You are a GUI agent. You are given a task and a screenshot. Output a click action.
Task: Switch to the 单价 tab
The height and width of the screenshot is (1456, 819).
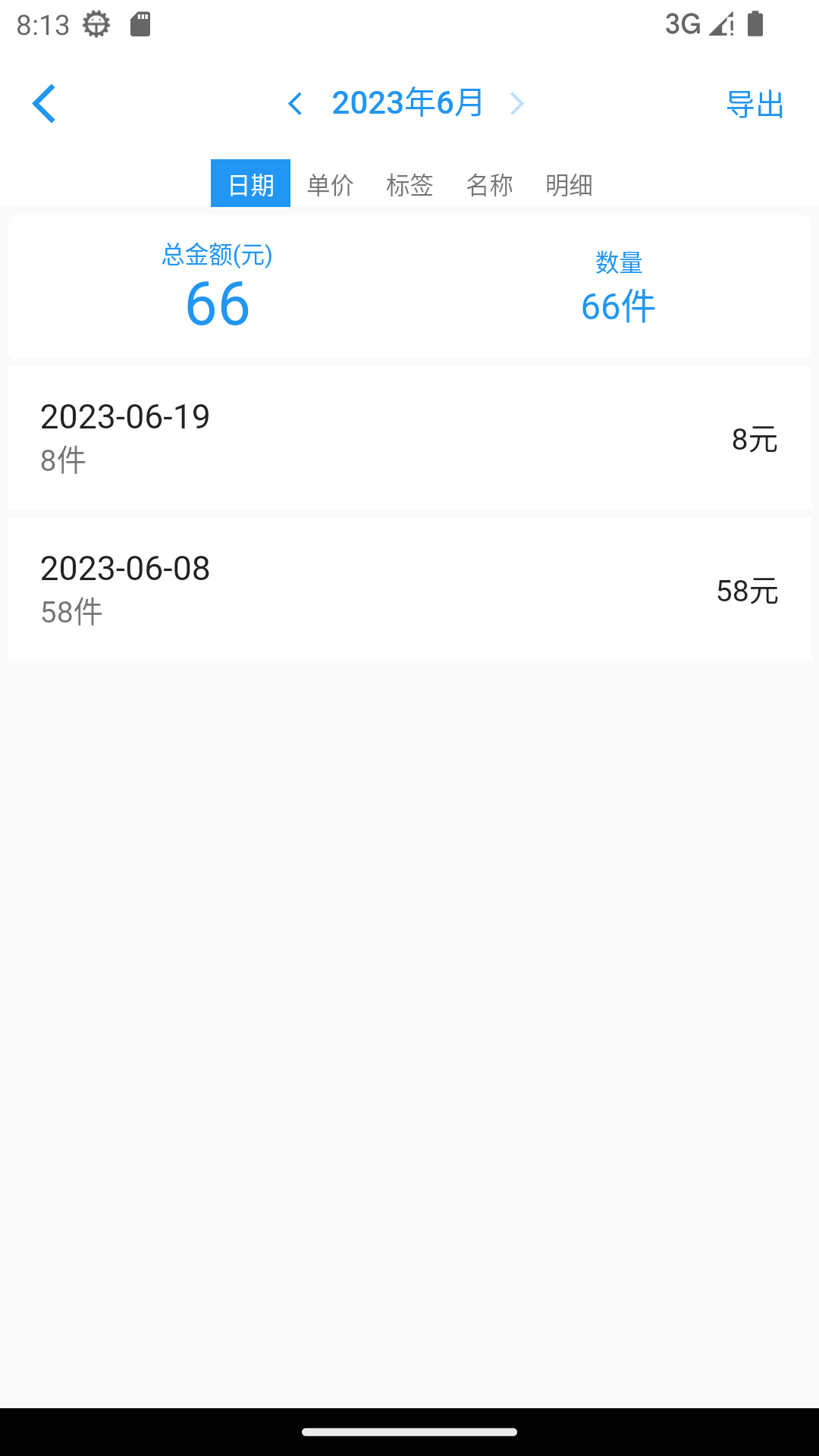pyautogui.click(x=329, y=184)
